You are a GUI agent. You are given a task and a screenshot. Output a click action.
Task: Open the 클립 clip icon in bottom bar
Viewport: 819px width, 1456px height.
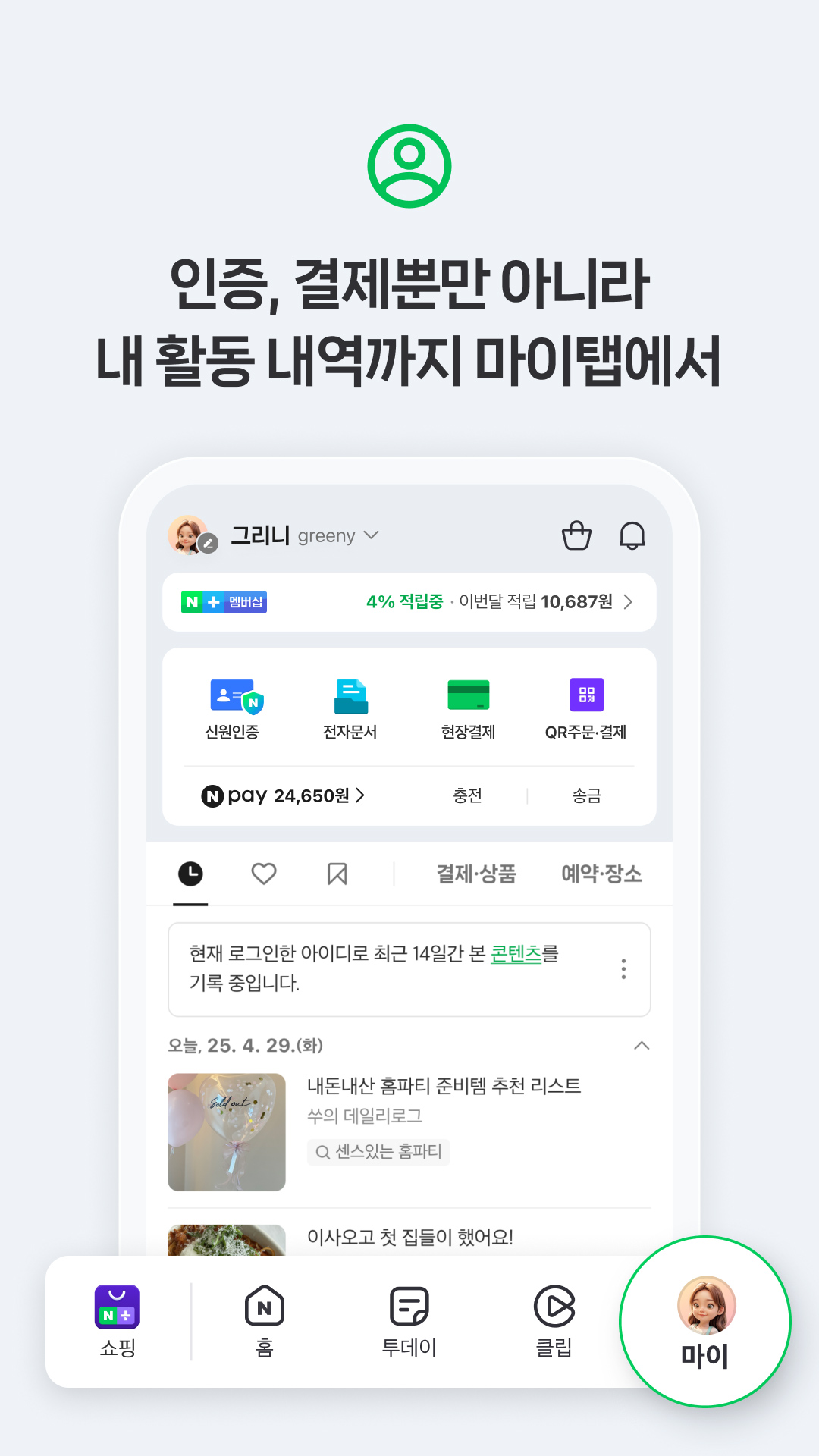[553, 1321]
